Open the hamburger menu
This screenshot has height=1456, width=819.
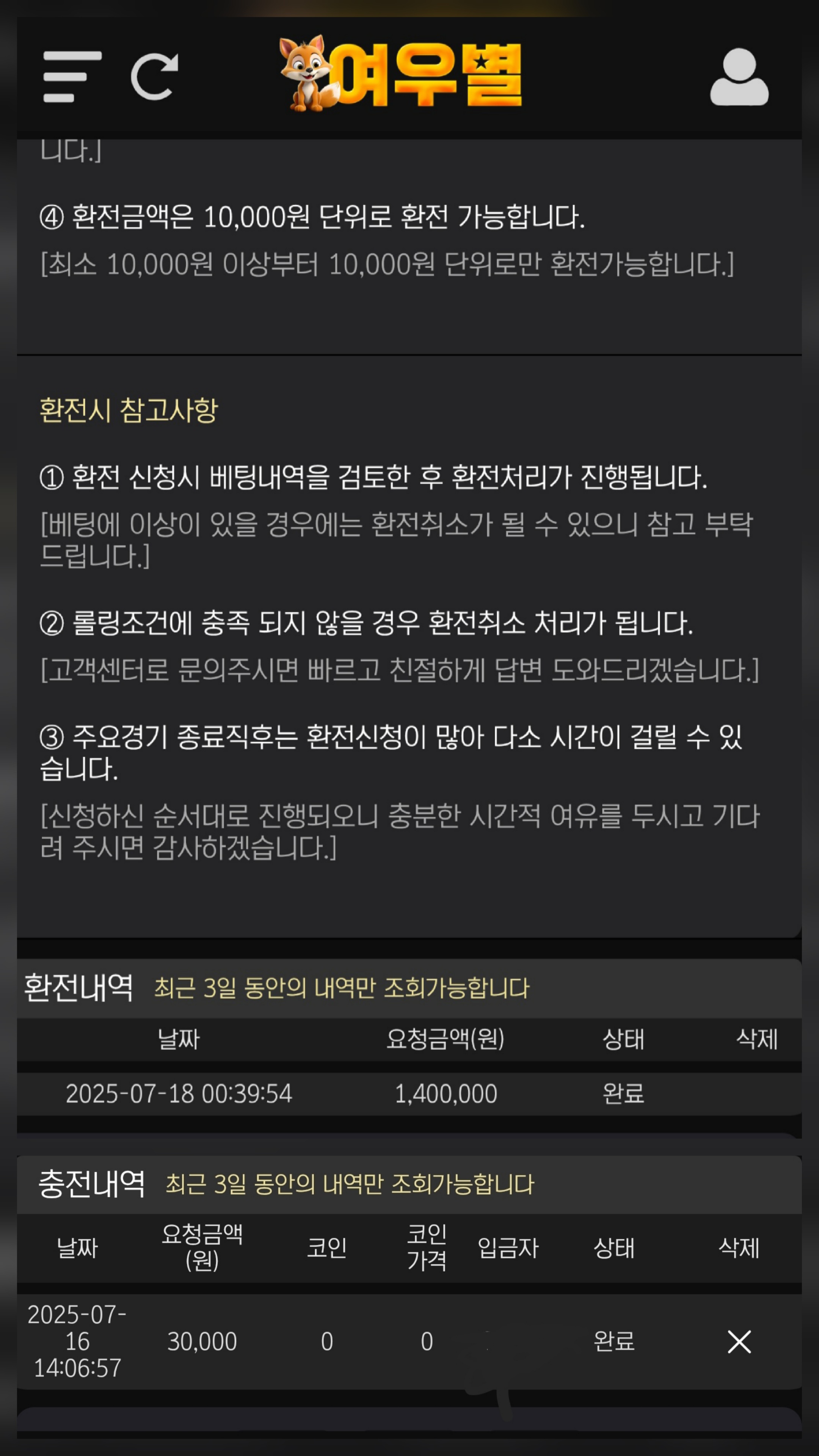(x=72, y=77)
